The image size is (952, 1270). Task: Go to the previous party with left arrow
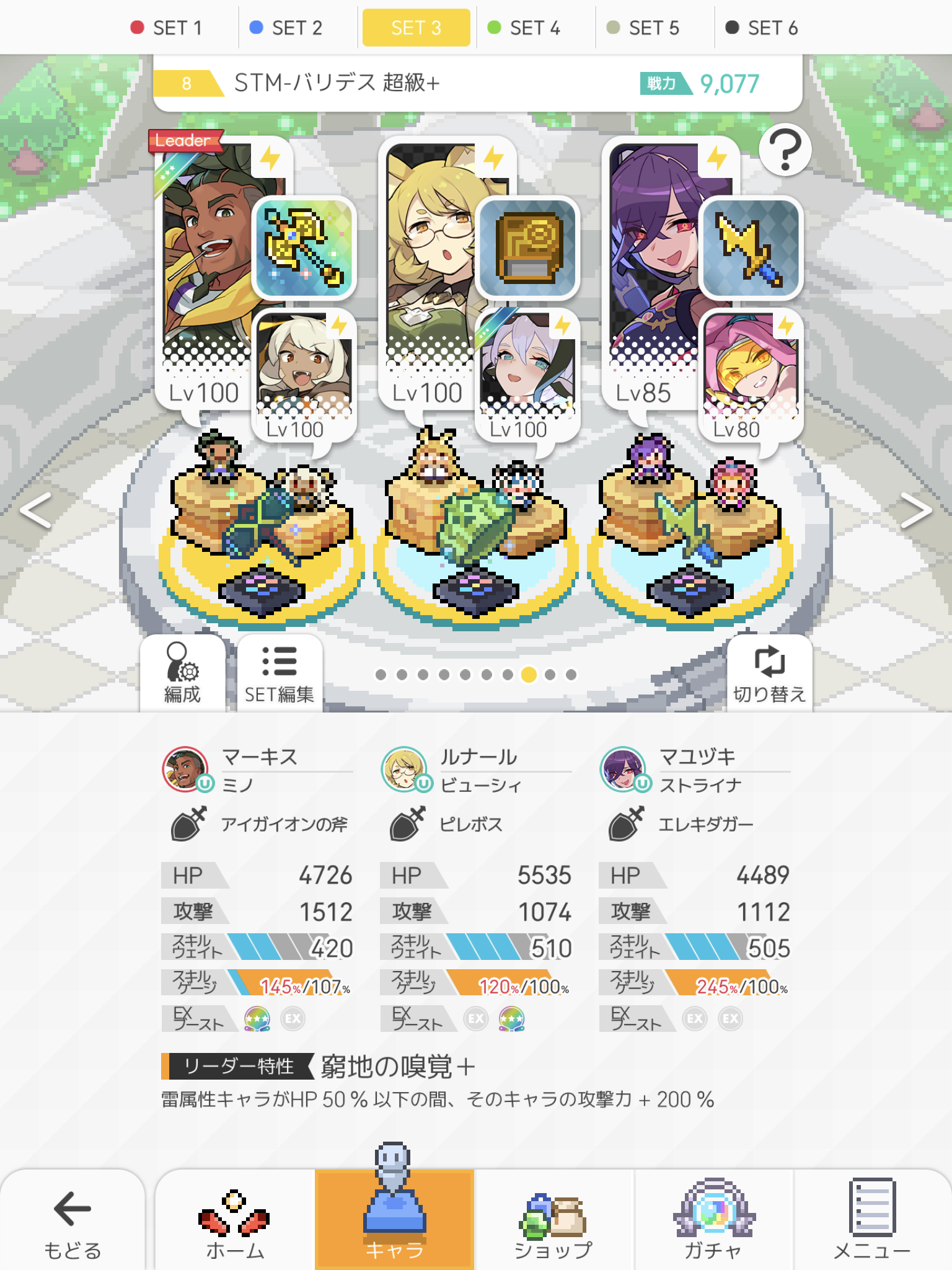[x=36, y=510]
